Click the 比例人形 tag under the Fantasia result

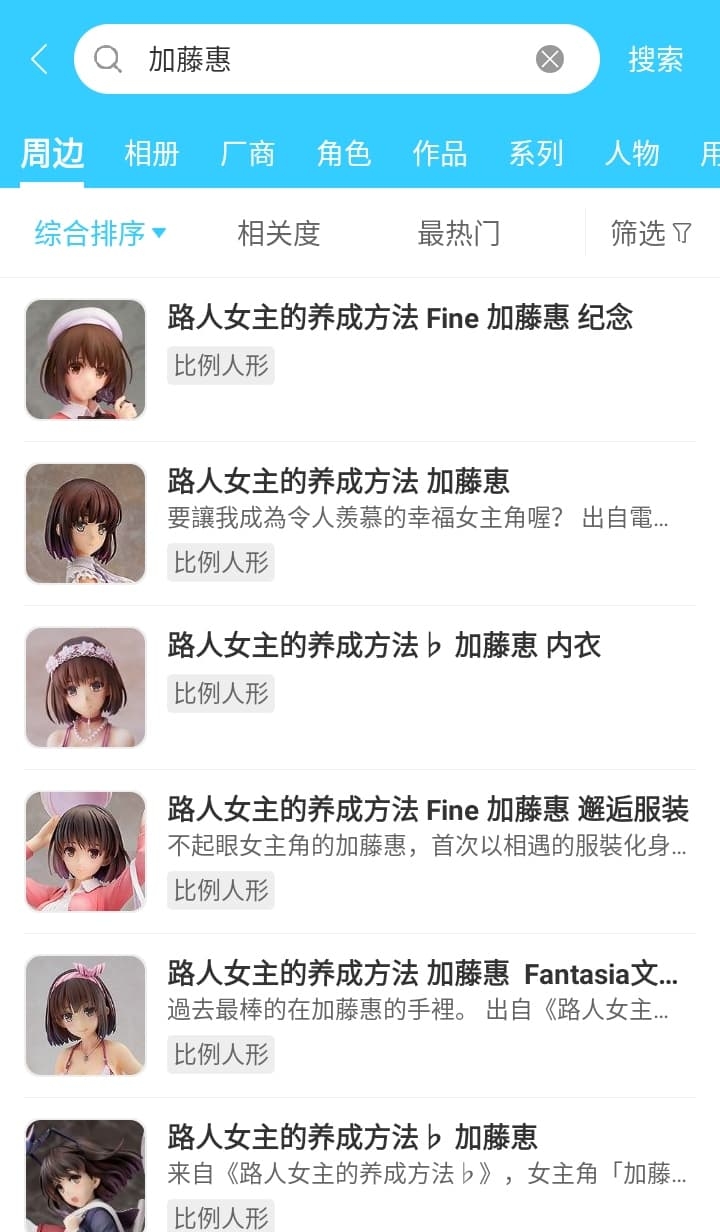point(220,1054)
